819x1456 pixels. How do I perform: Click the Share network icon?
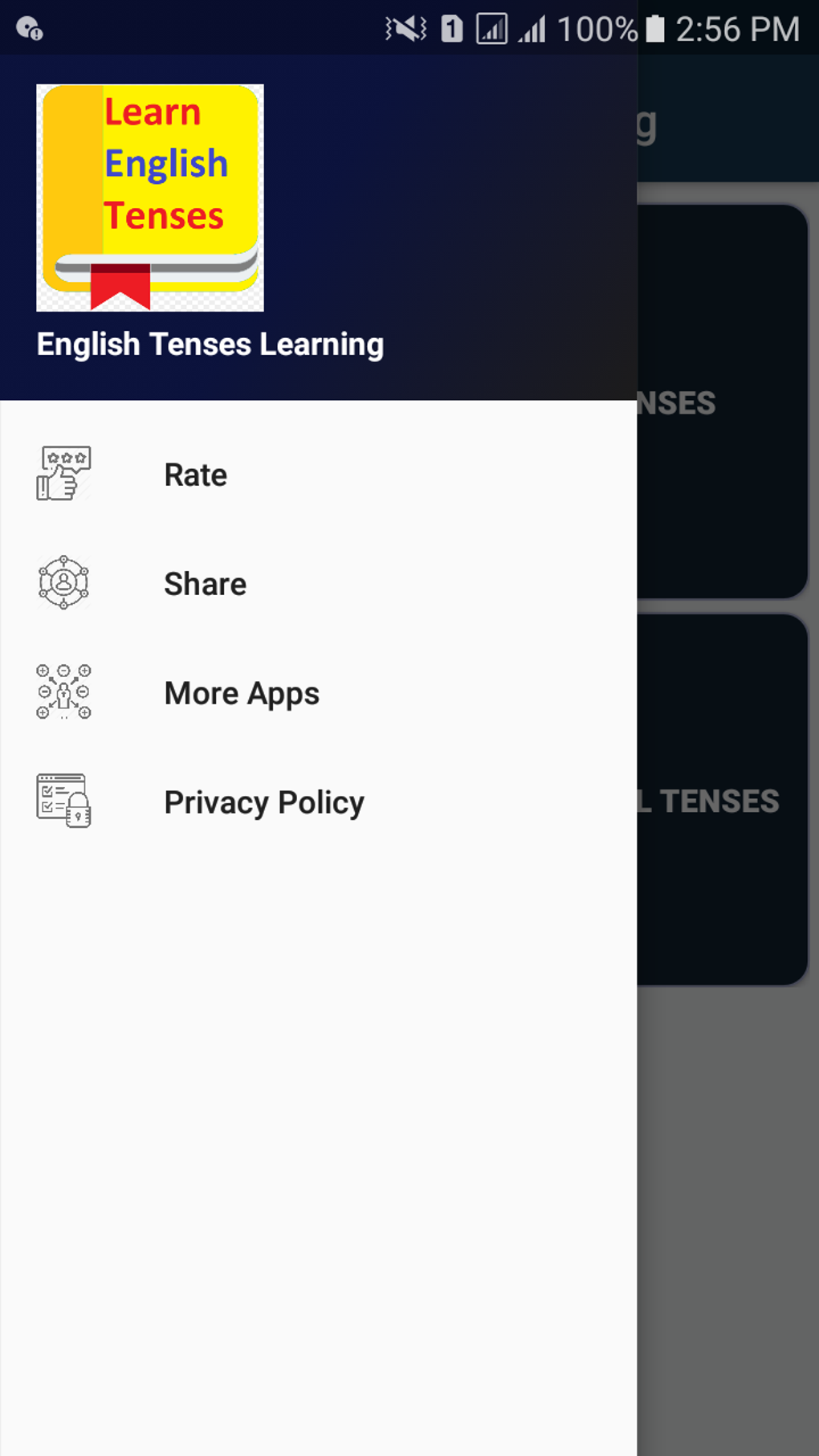point(64,584)
